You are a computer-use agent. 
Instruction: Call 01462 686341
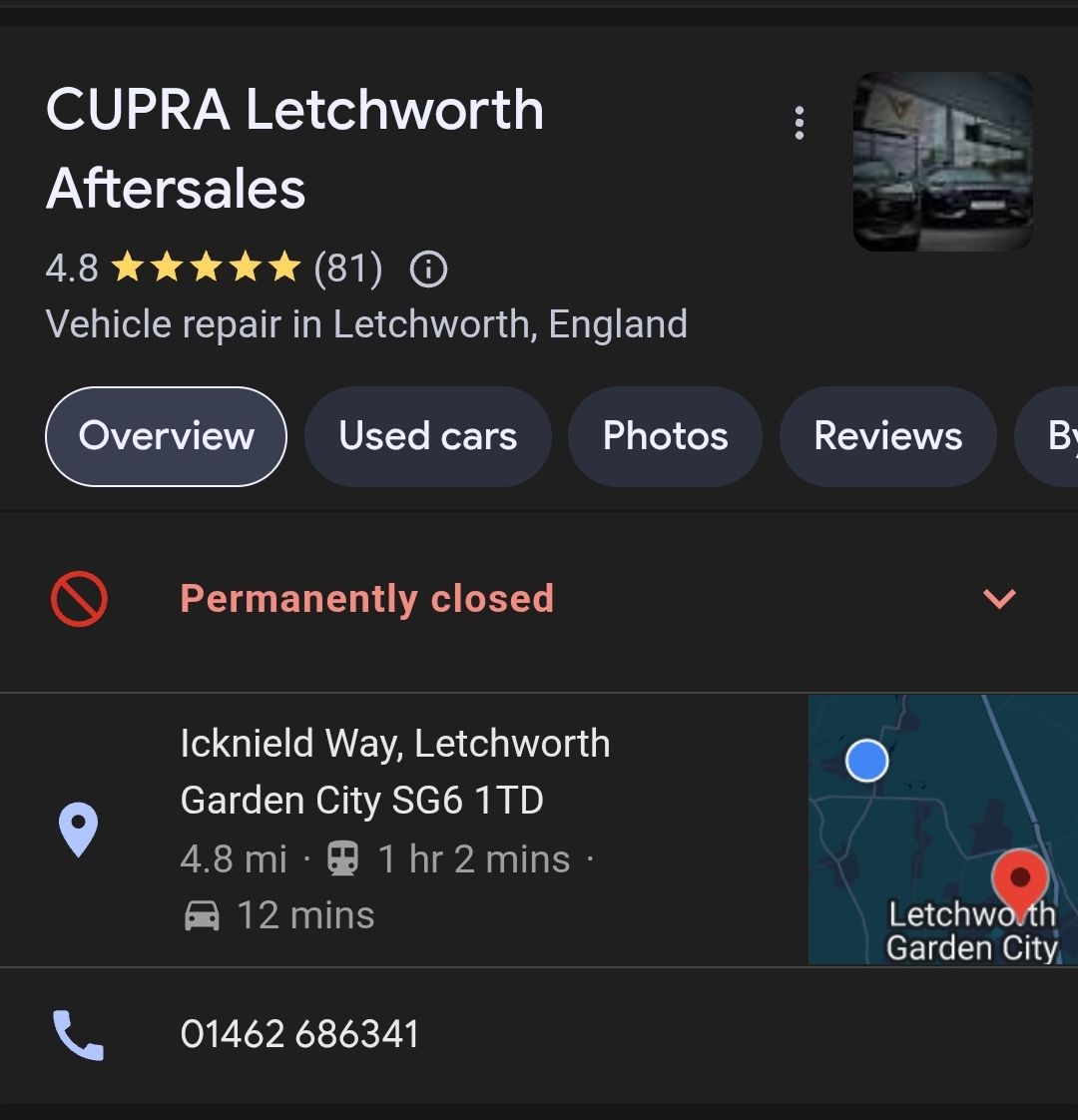pos(299,1034)
